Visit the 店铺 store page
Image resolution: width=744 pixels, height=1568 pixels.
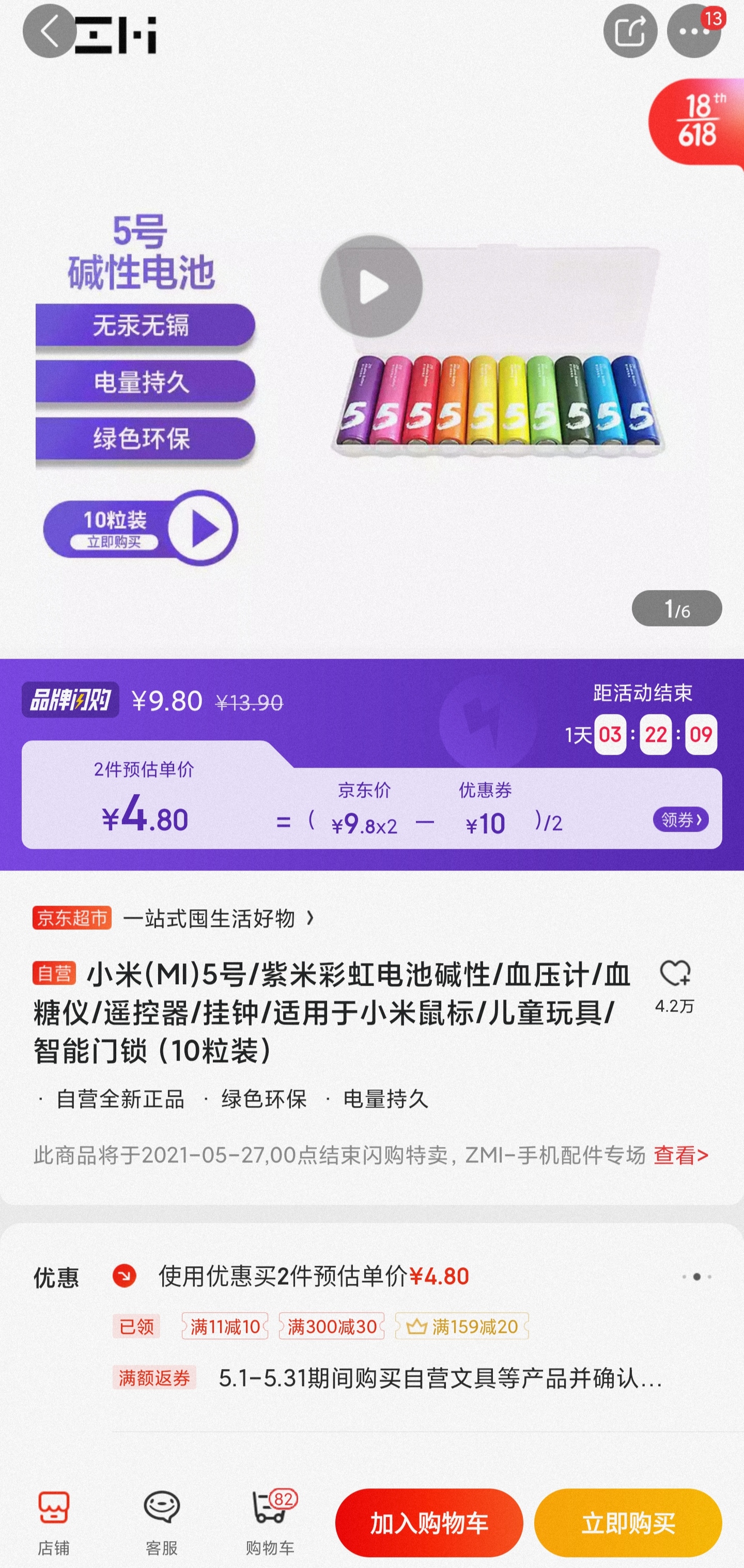coord(54,1522)
